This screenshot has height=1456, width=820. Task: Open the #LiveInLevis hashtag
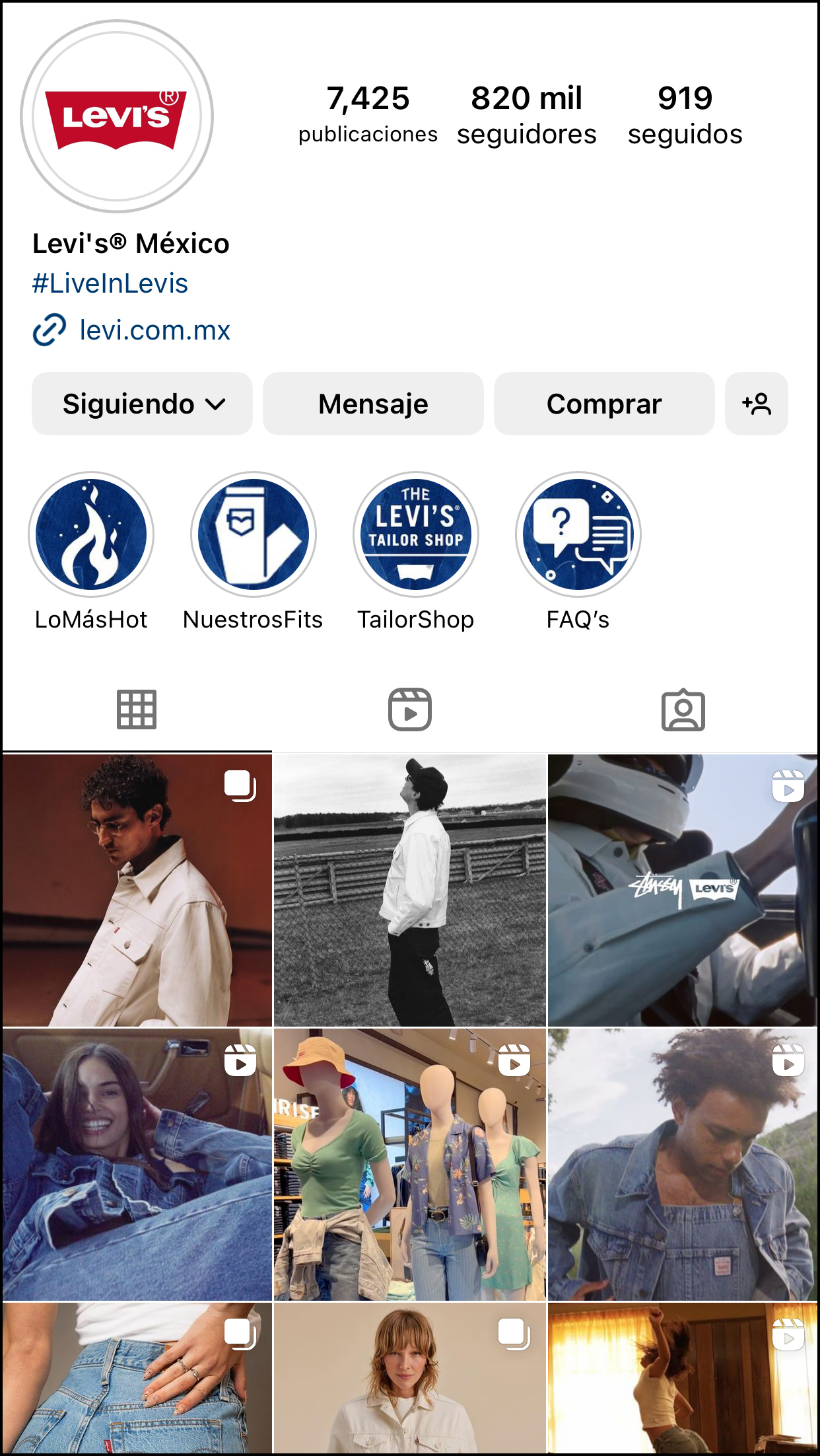110,283
